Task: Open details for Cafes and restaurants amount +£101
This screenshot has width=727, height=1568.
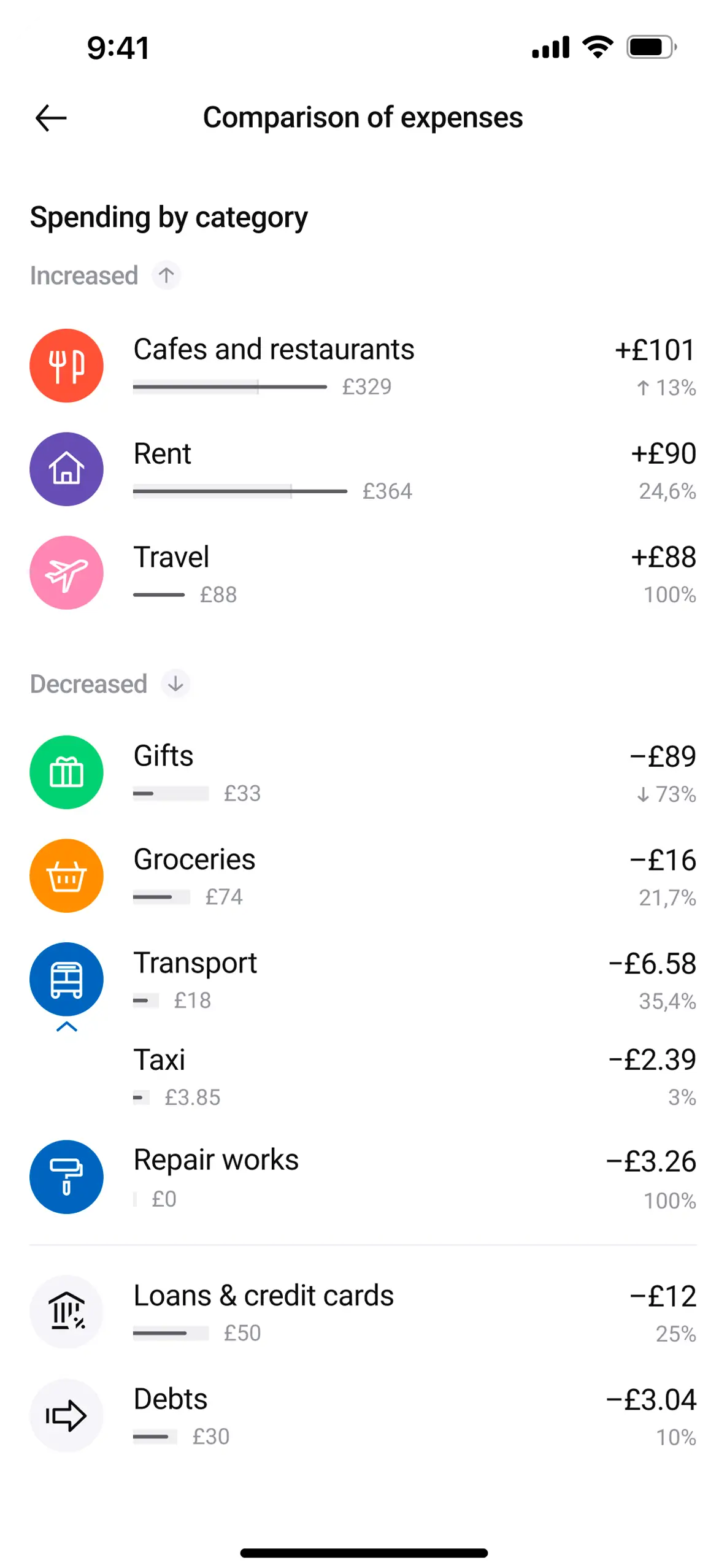Action: coord(654,349)
